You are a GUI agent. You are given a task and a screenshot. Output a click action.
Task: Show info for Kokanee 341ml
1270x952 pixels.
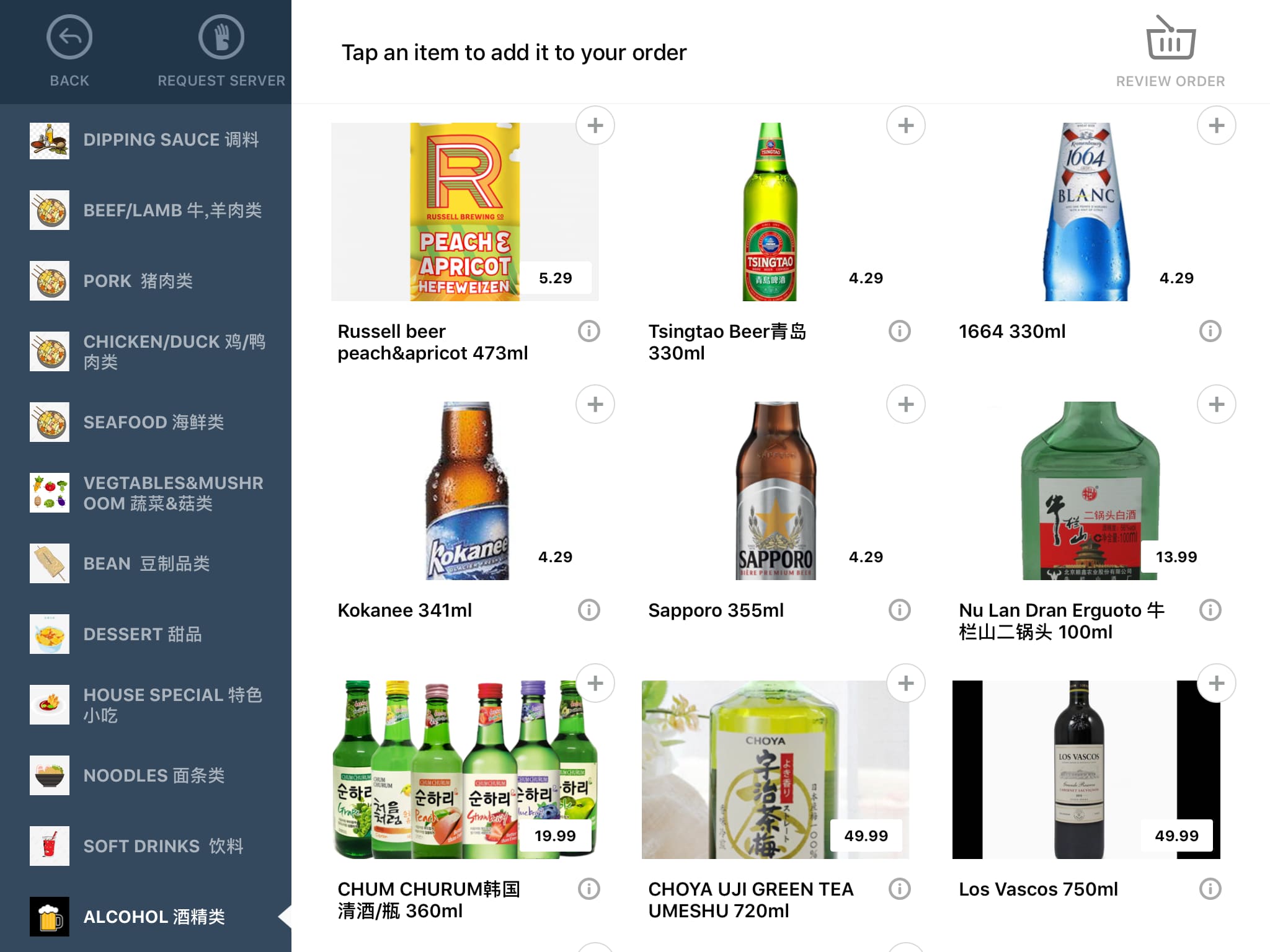coord(588,610)
